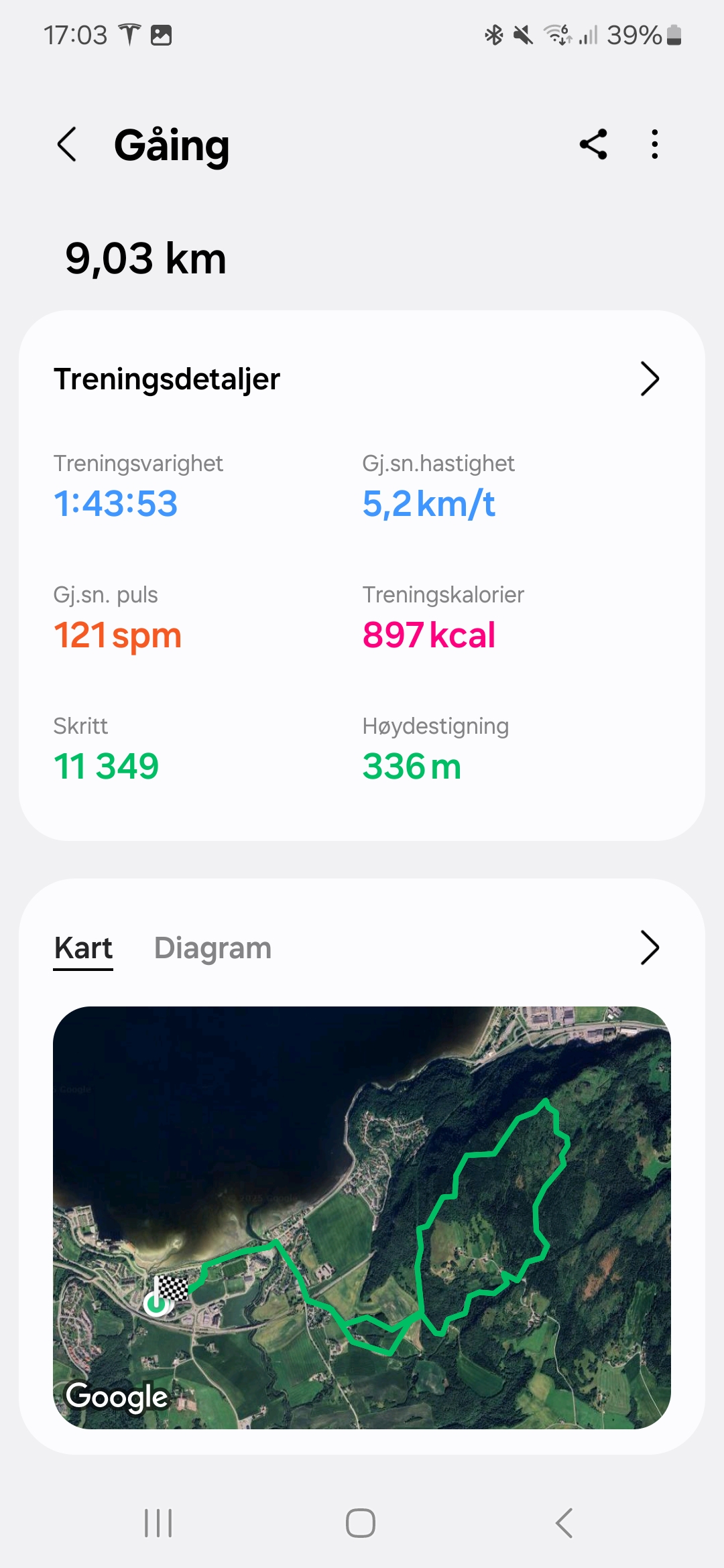Image resolution: width=724 pixels, height=1568 pixels.
Task: Open the route map preview
Action: 362,1218
